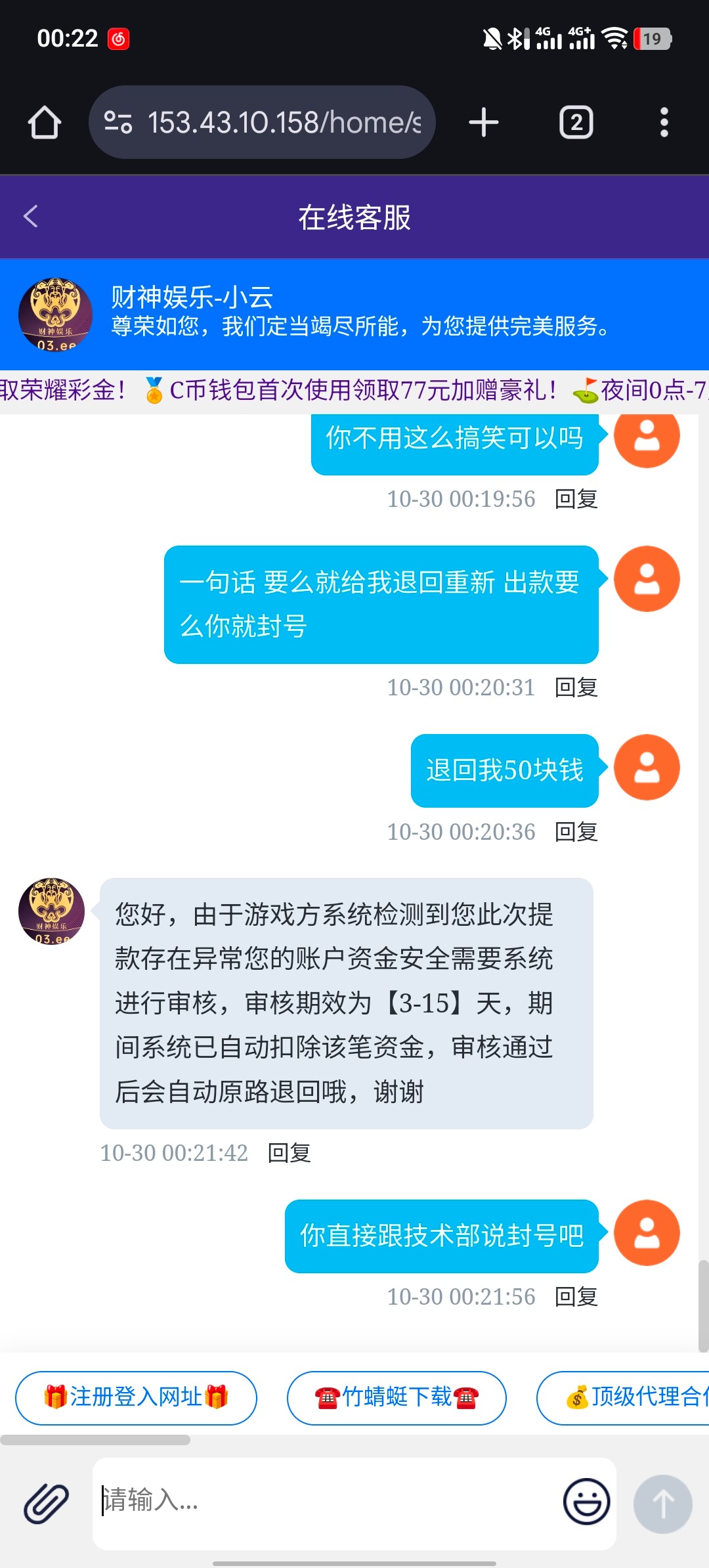Open a new browser tab
Viewport: 709px width, 1568px height.
coord(484,123)
